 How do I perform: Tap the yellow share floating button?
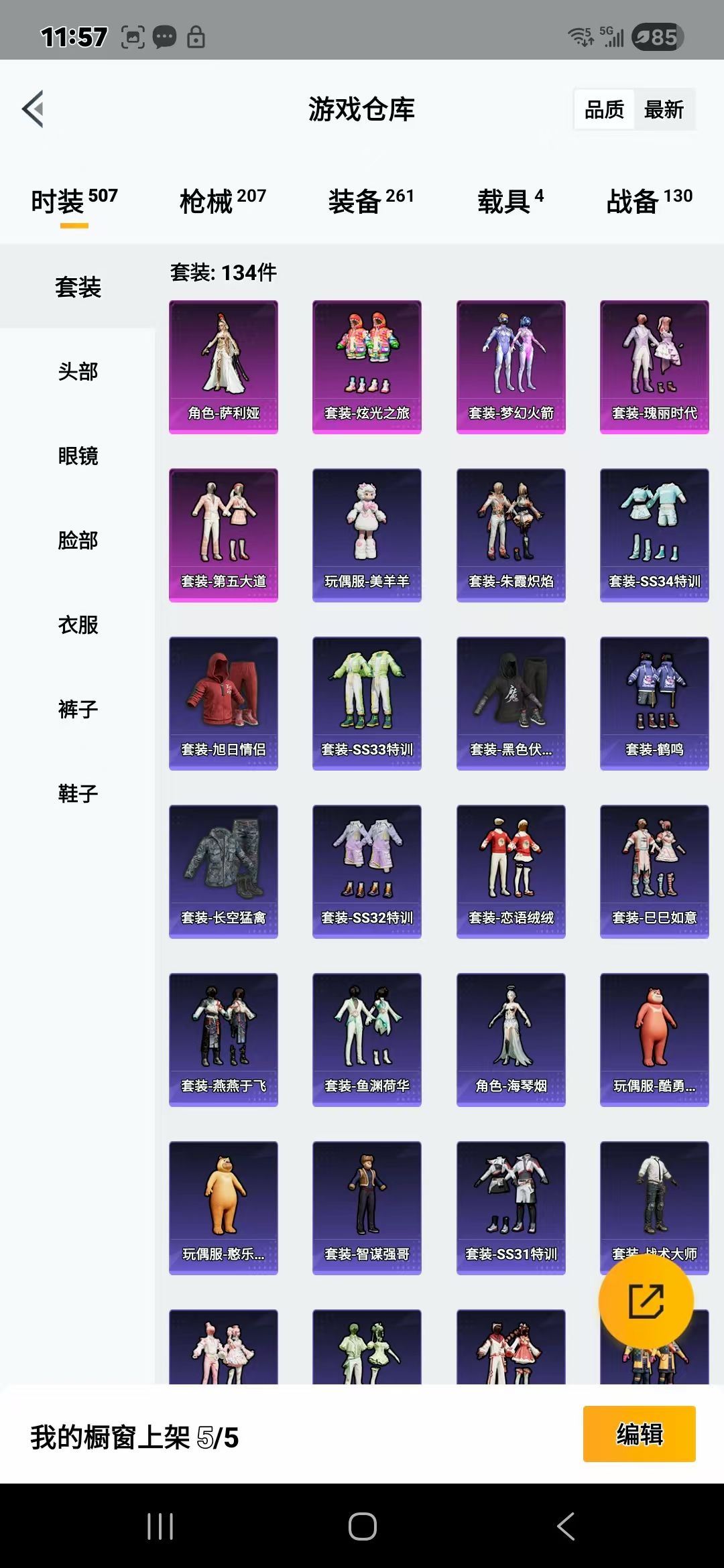coord(646,1301)
